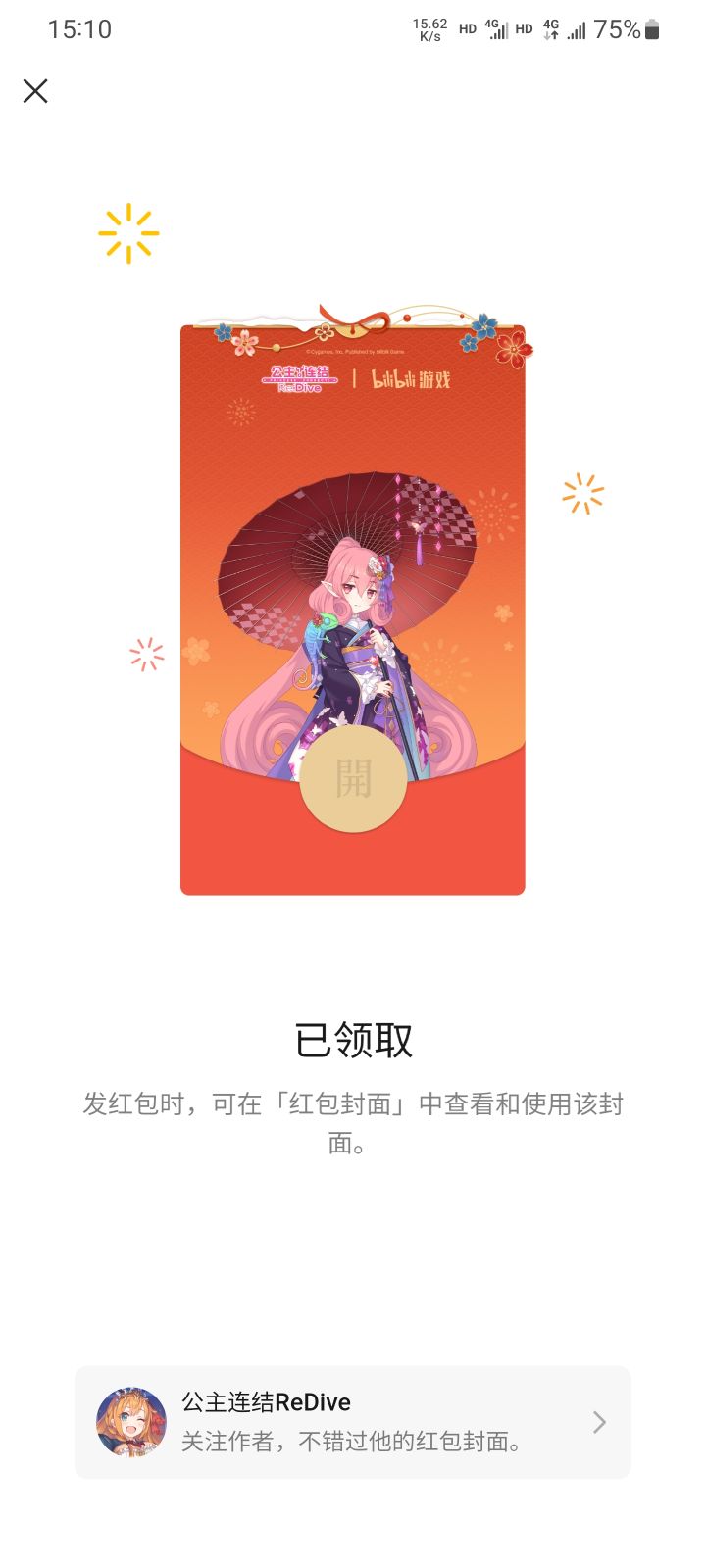Tap the golden 開 seal to open the packet
Image resolution: width=706 pixels, height=1568 pixels.
coord(353,779)
